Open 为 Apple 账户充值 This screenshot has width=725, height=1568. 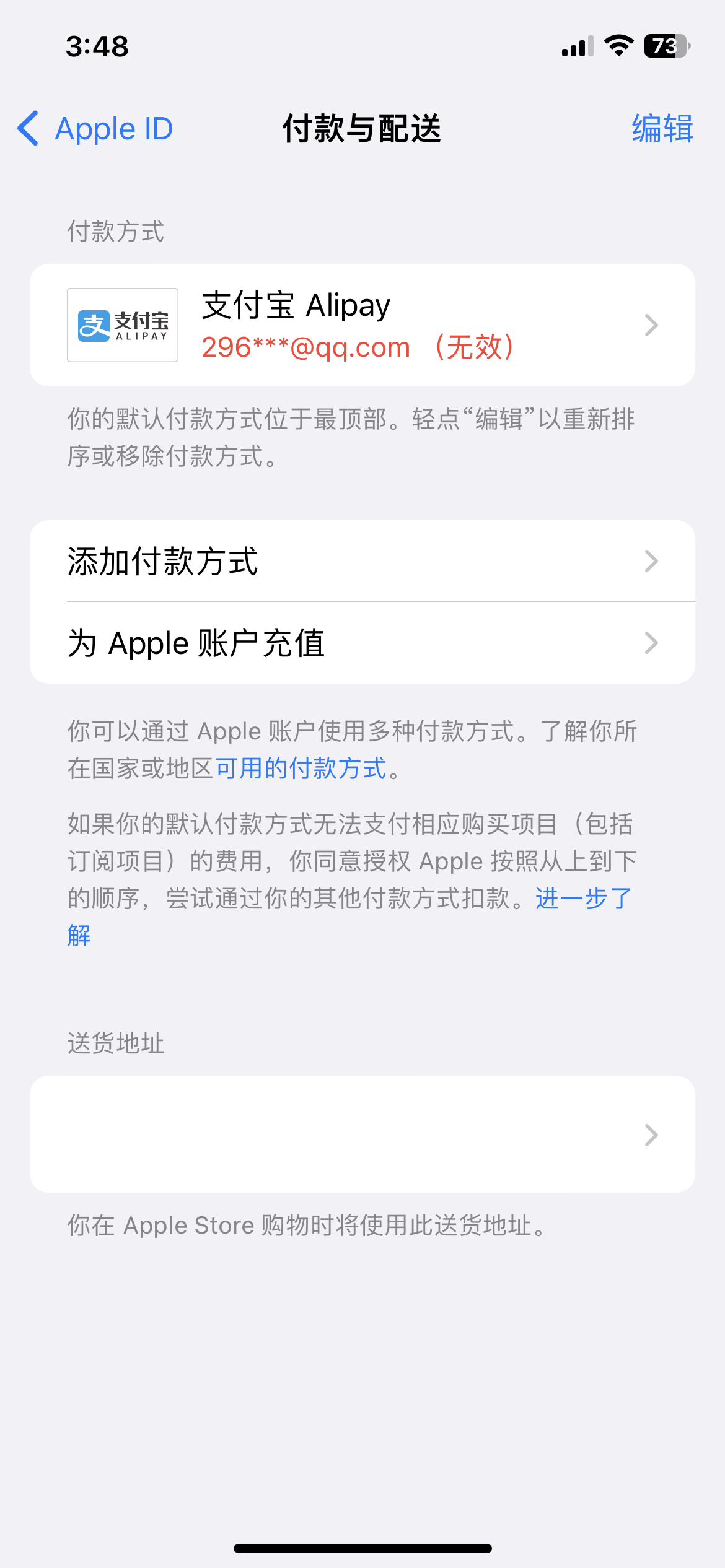pos(362,643)
